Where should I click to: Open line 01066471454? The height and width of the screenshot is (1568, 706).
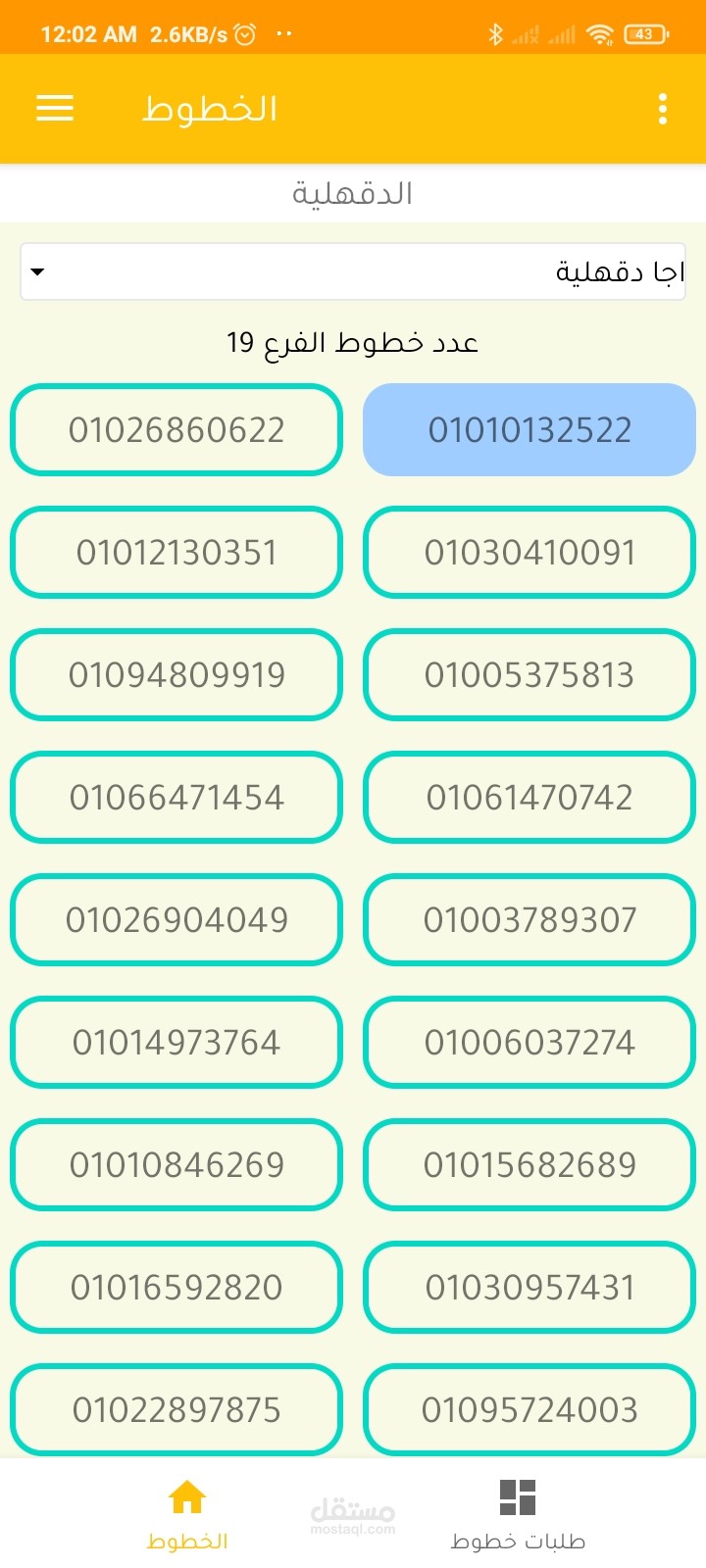[176, 797]
